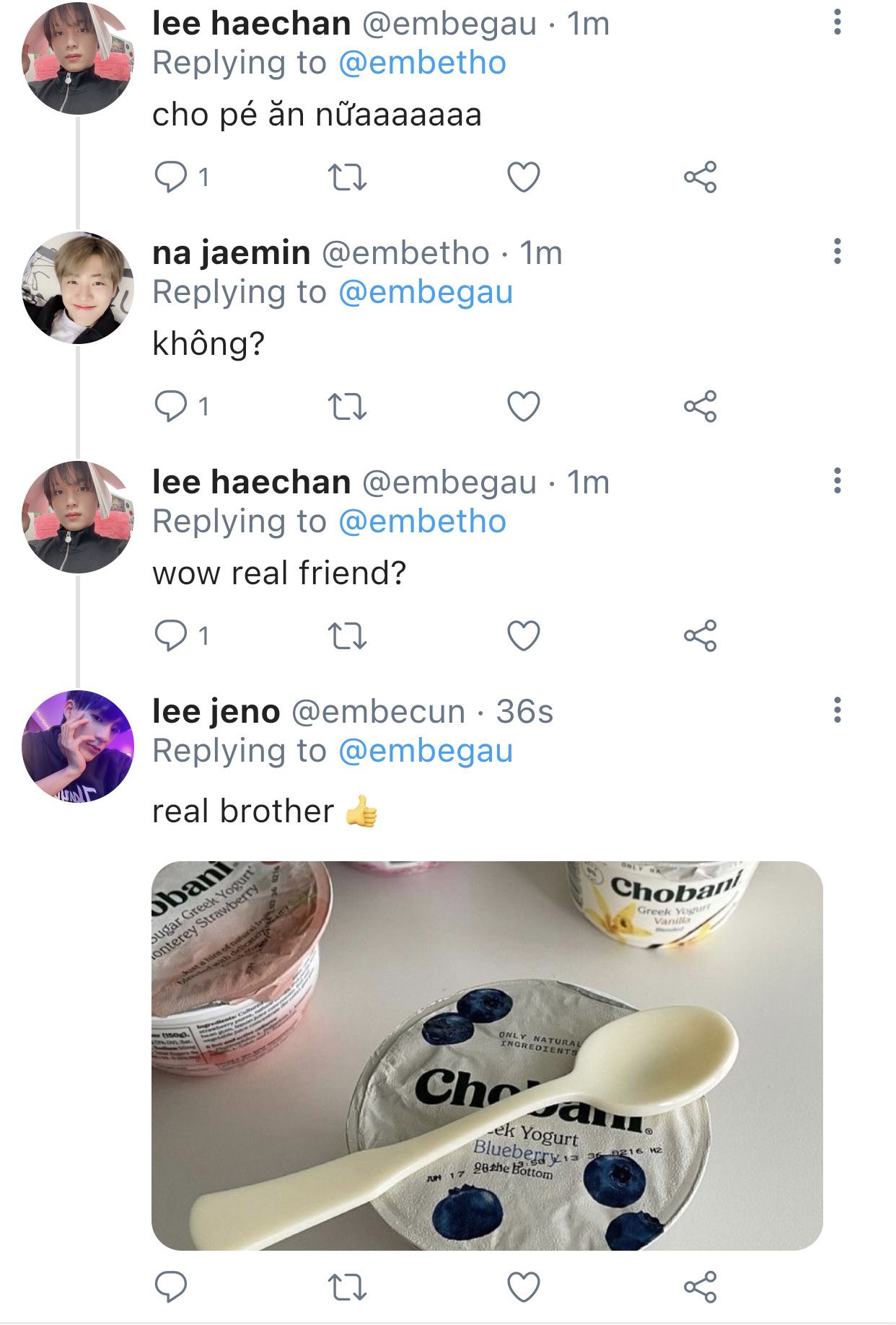The width and height of the screenshot is (896, 1325).
Task: Open more options for the "không?" tweet
Action: [x=837, y=252]
